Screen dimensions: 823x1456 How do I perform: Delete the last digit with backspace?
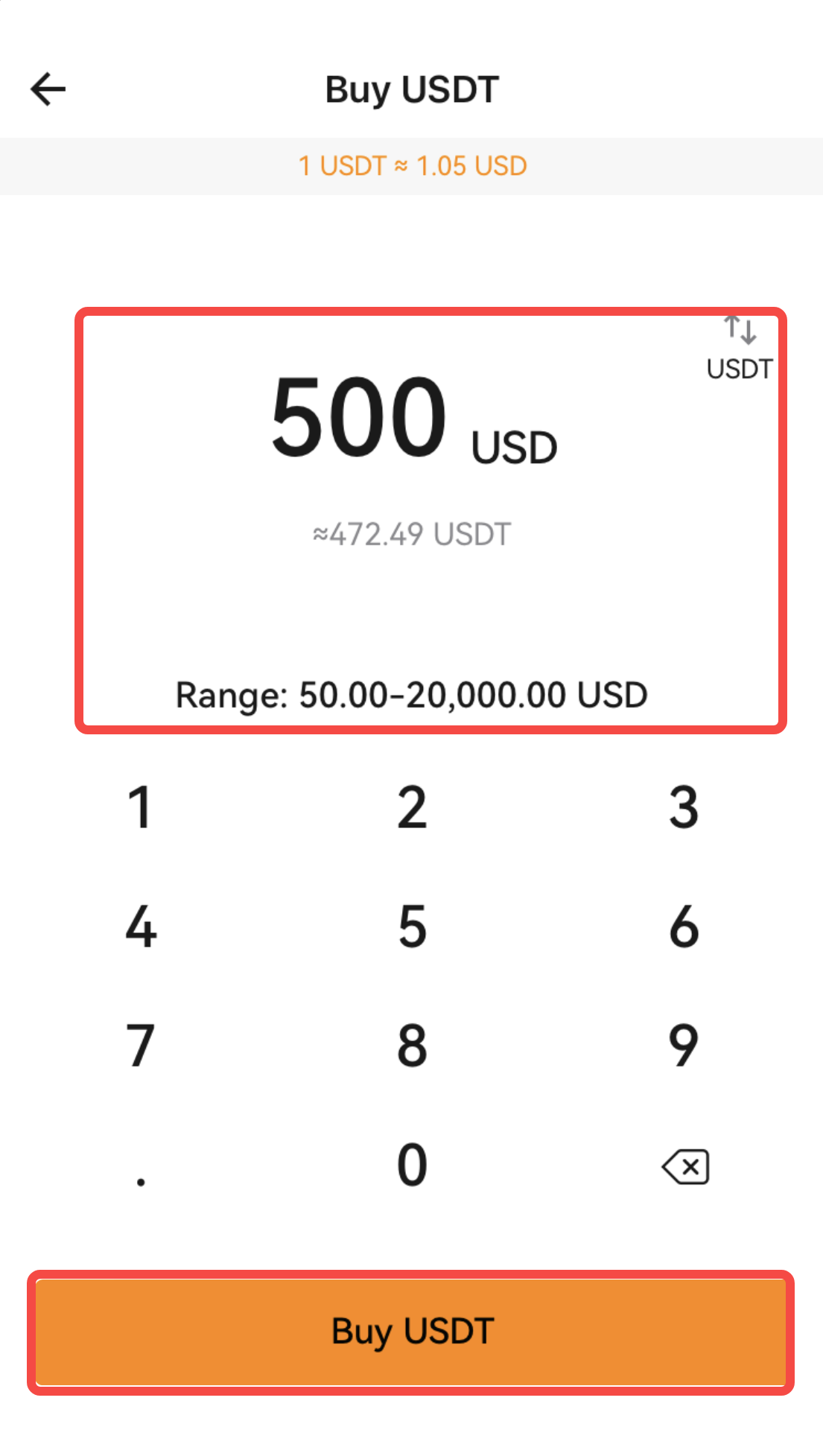[x=685, y=1166]
